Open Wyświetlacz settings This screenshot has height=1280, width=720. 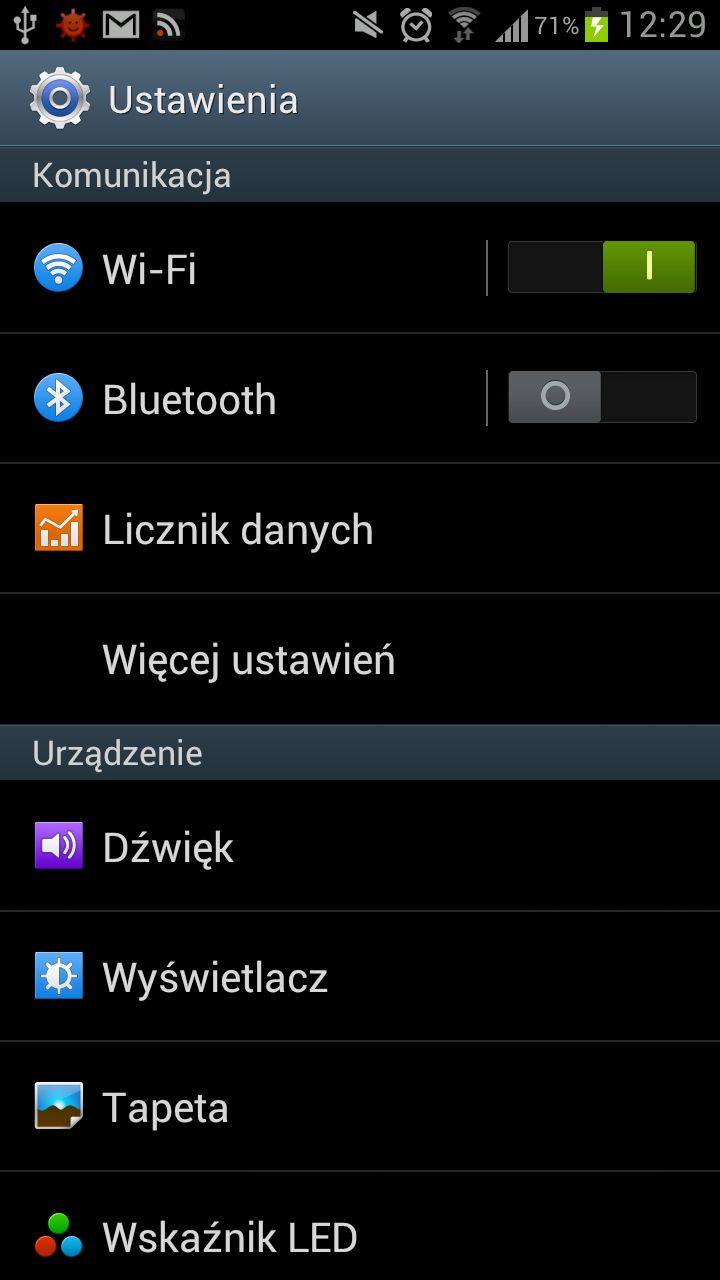click(360, 976)
